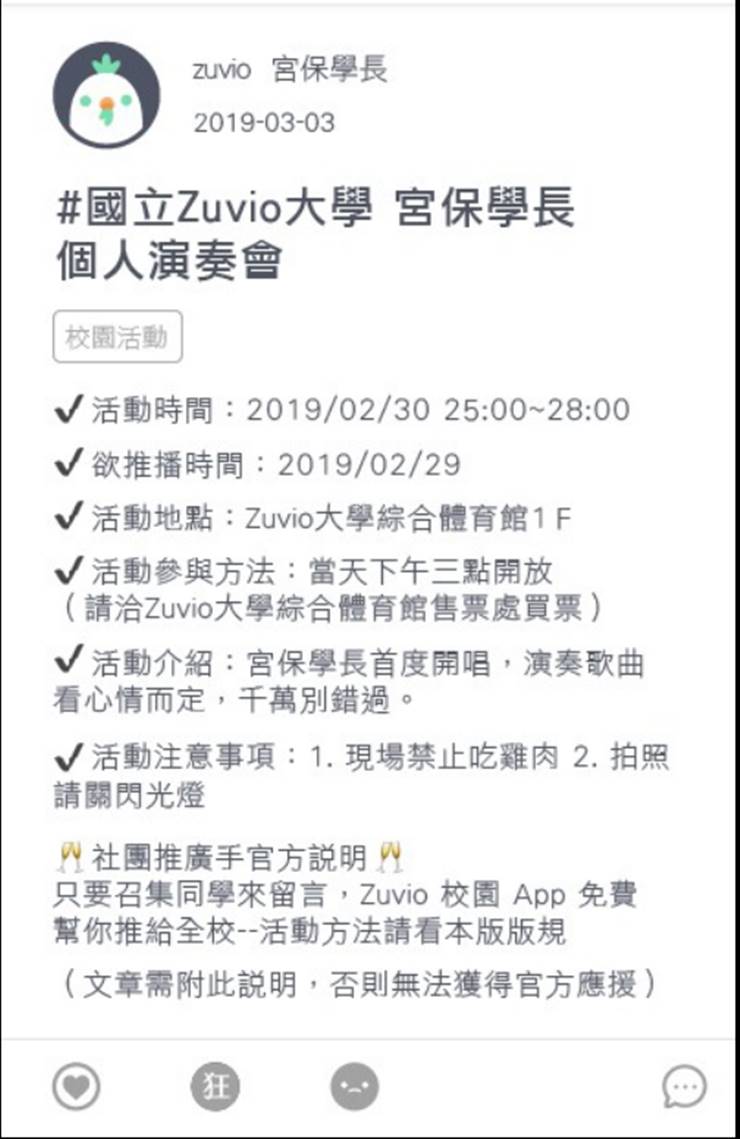
Task: React with the 狂 crazy icon
Action: coord(215,1087)
